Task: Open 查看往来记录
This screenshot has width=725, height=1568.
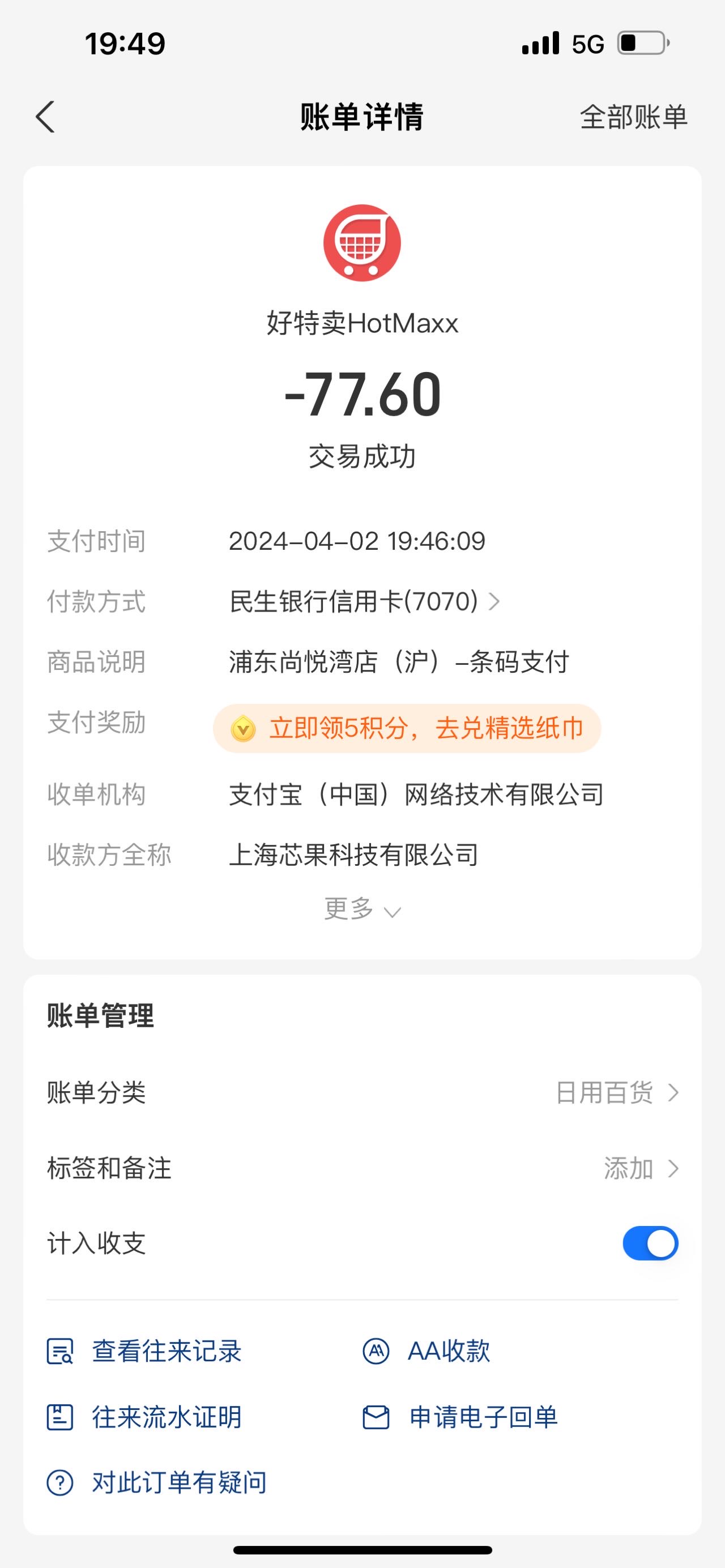Action: click(145, 1351)
